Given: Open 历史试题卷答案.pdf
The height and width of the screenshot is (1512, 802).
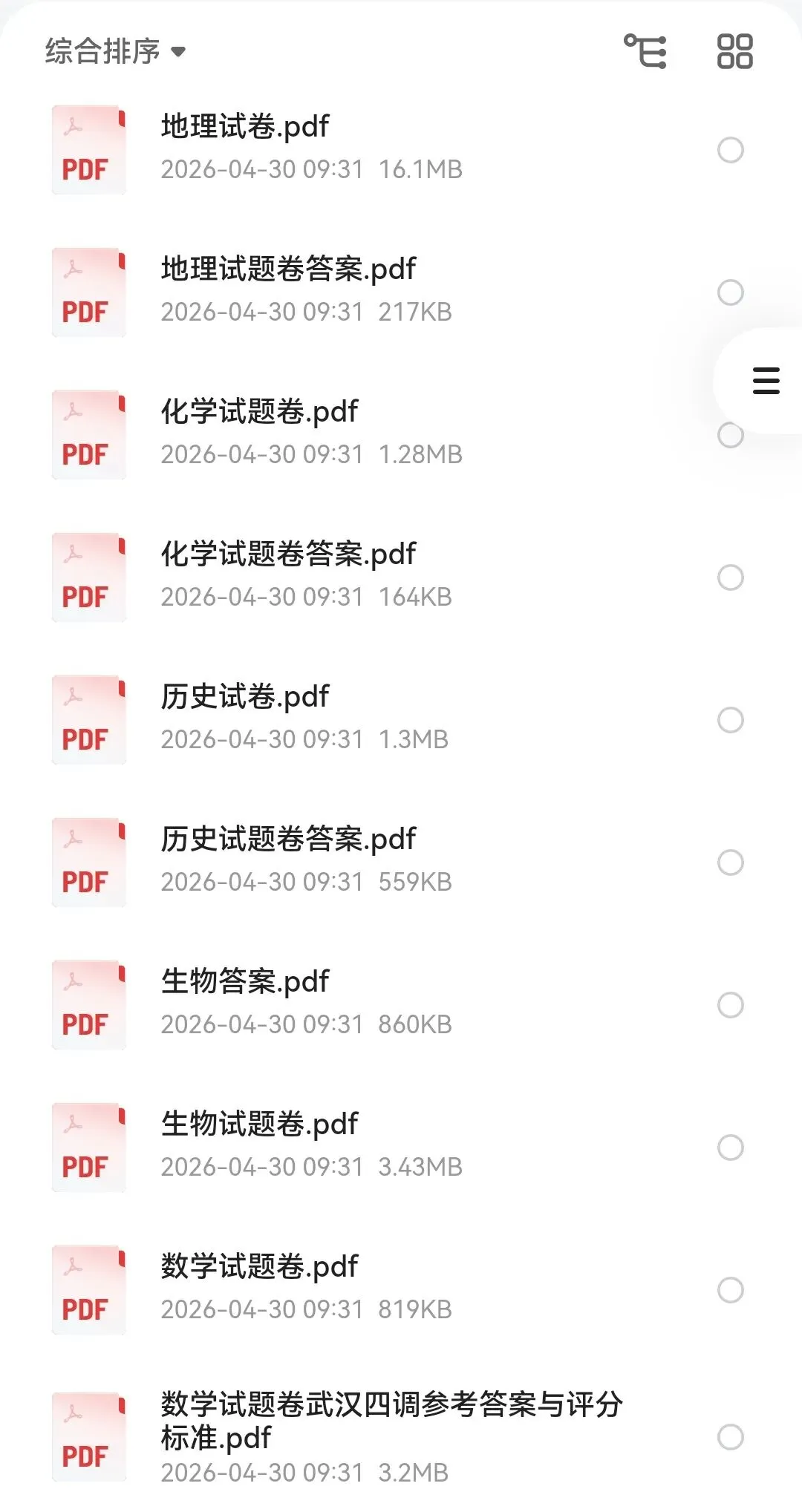Looking at the screenshot, I should tap(288, 840).
